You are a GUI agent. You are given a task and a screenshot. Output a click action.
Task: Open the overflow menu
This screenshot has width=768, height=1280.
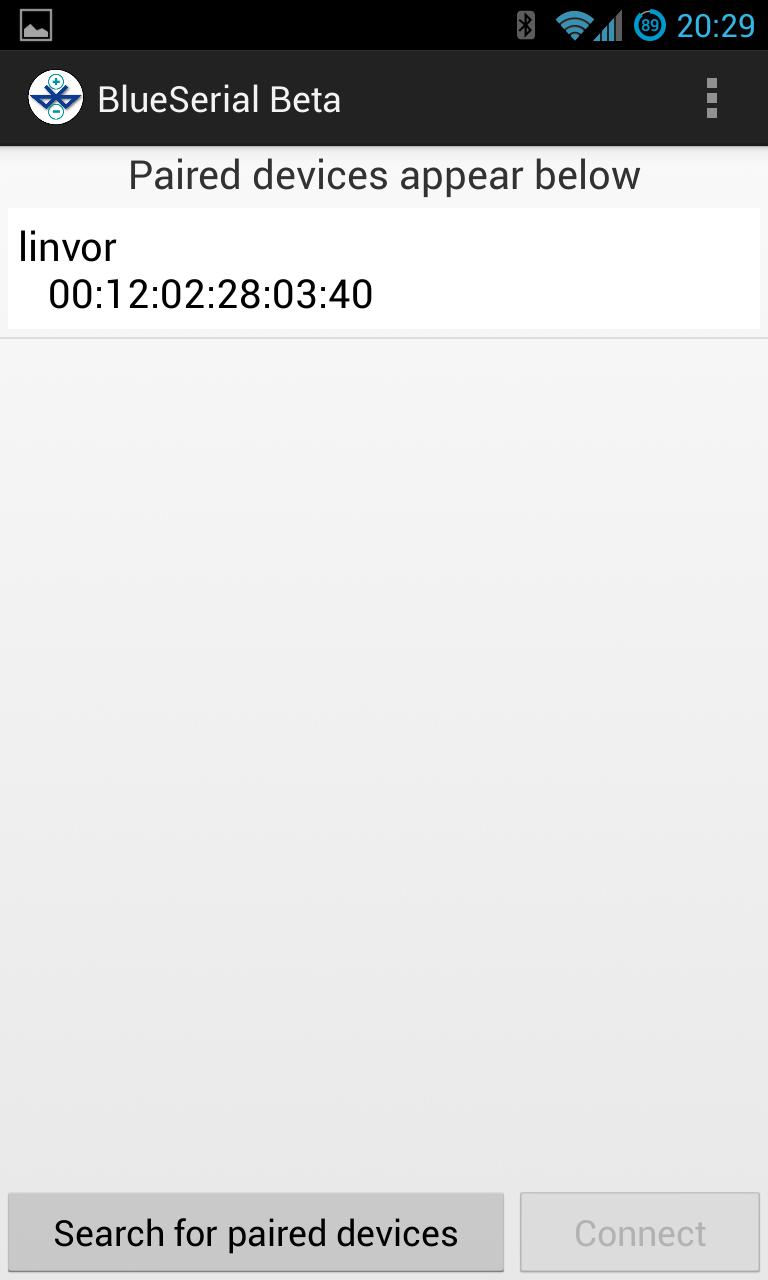(711, 99)
